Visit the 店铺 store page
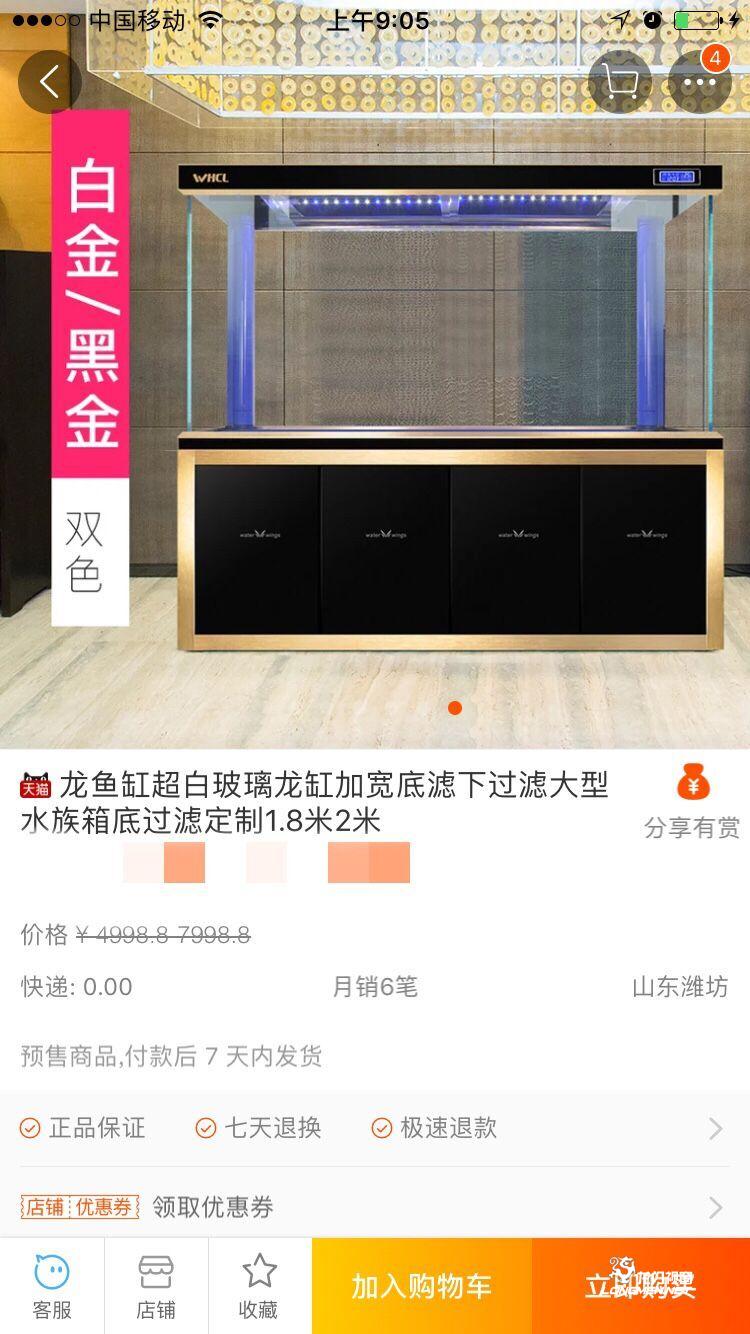Viewport: 750px width, 1334px height. pos(156,1286)
